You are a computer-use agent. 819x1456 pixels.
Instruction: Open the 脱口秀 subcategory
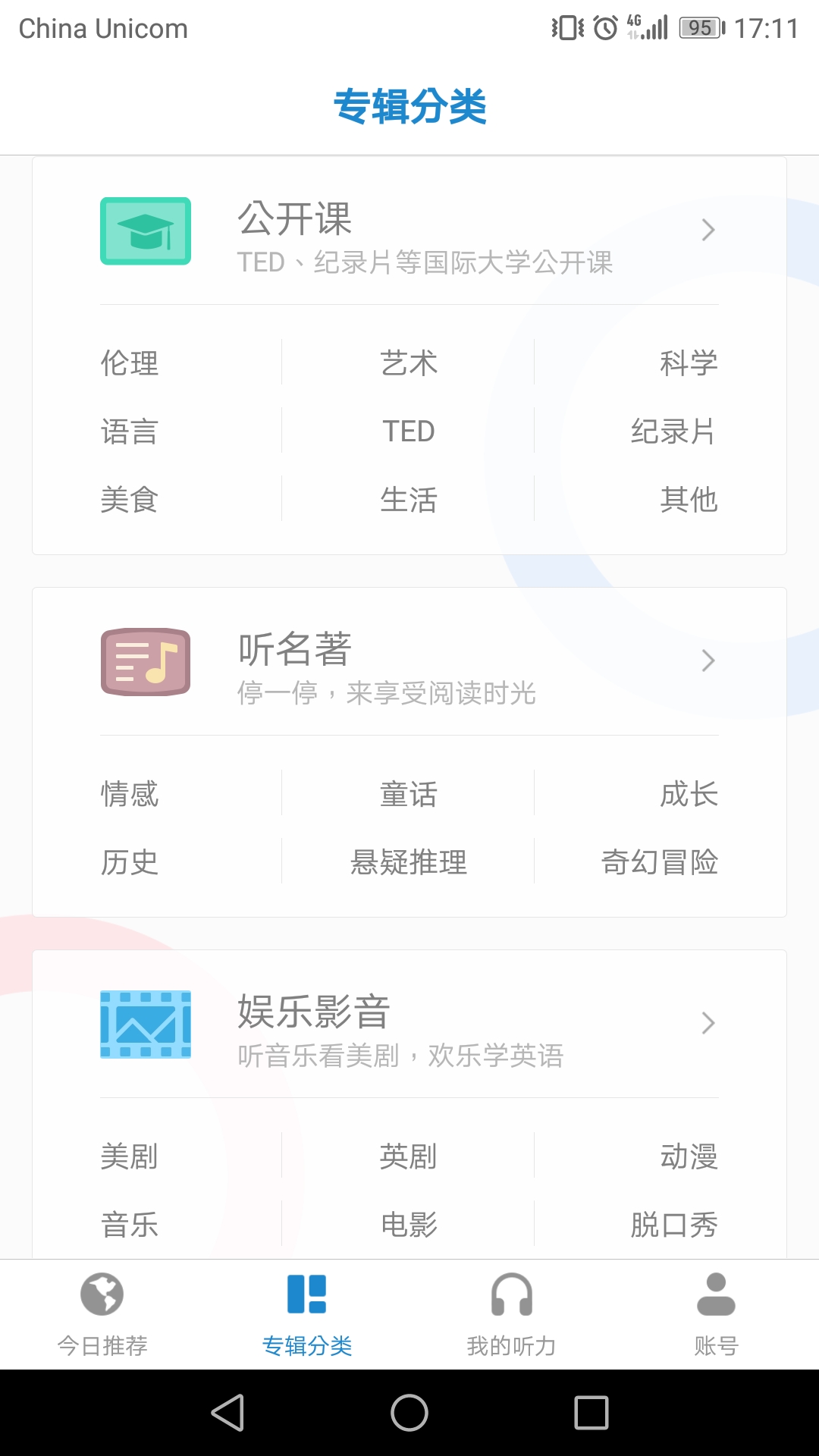click(673, 1225)
